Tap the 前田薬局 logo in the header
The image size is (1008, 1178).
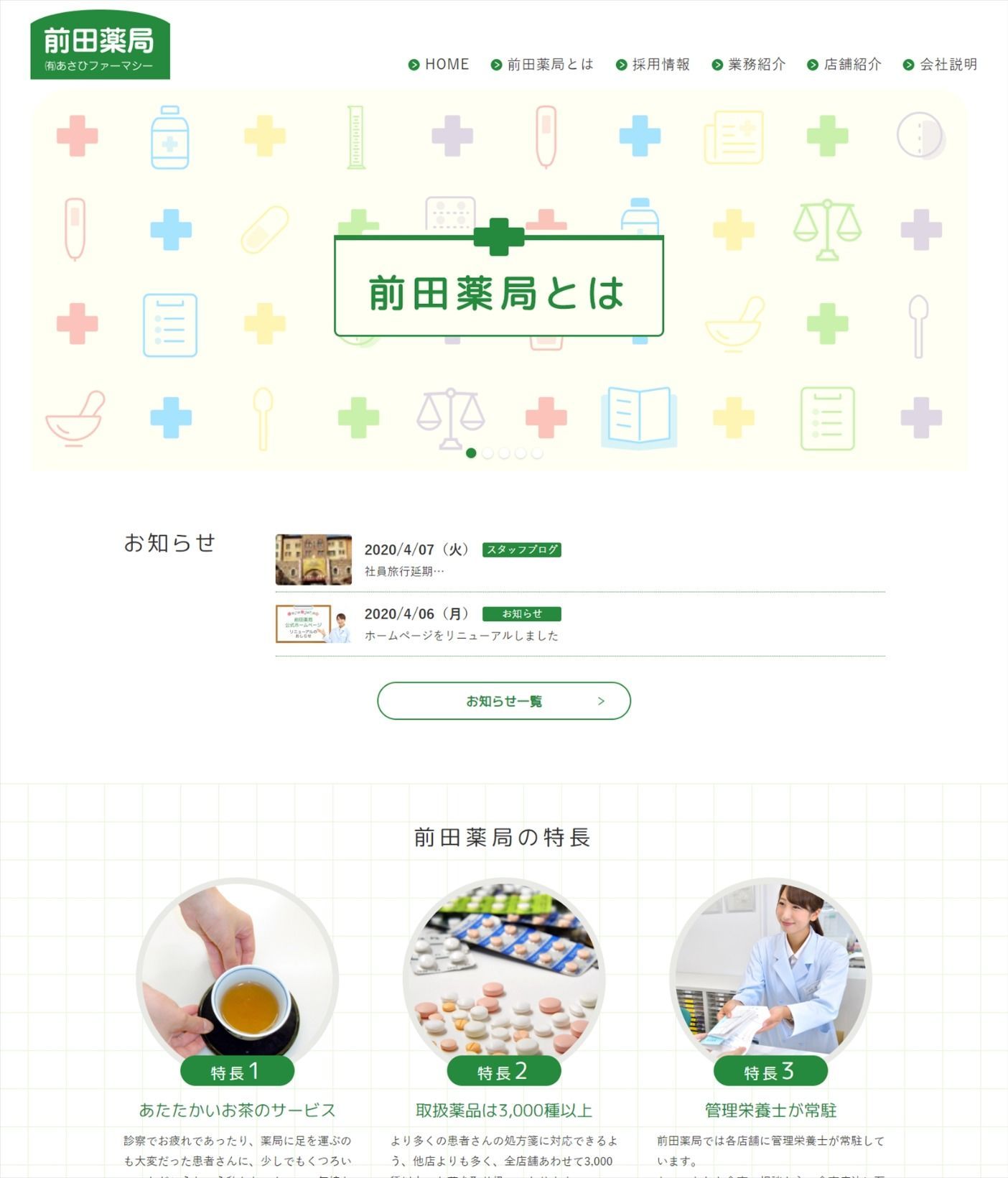(x=100, y=46)
